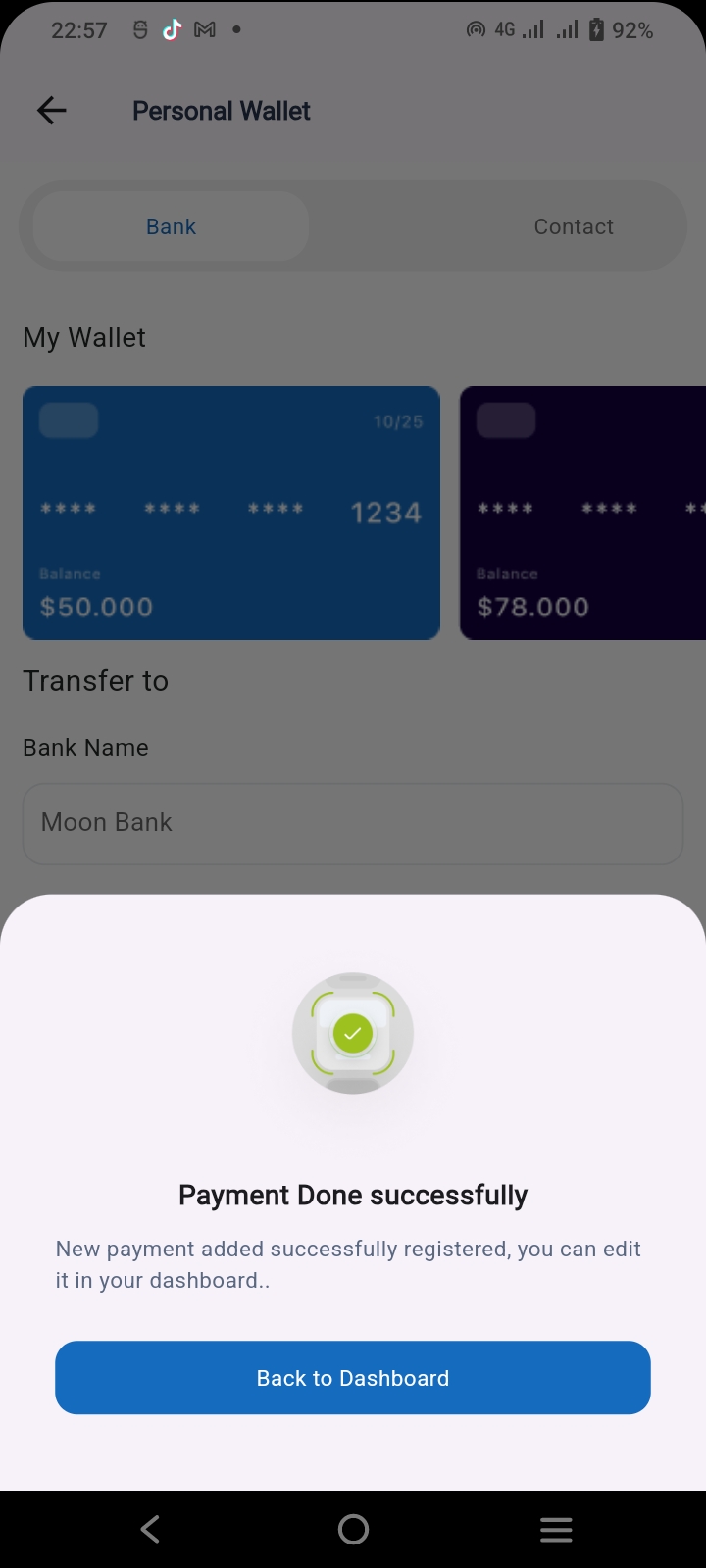Select the Bank tab

pyautogui.click(x=172, y=226)
